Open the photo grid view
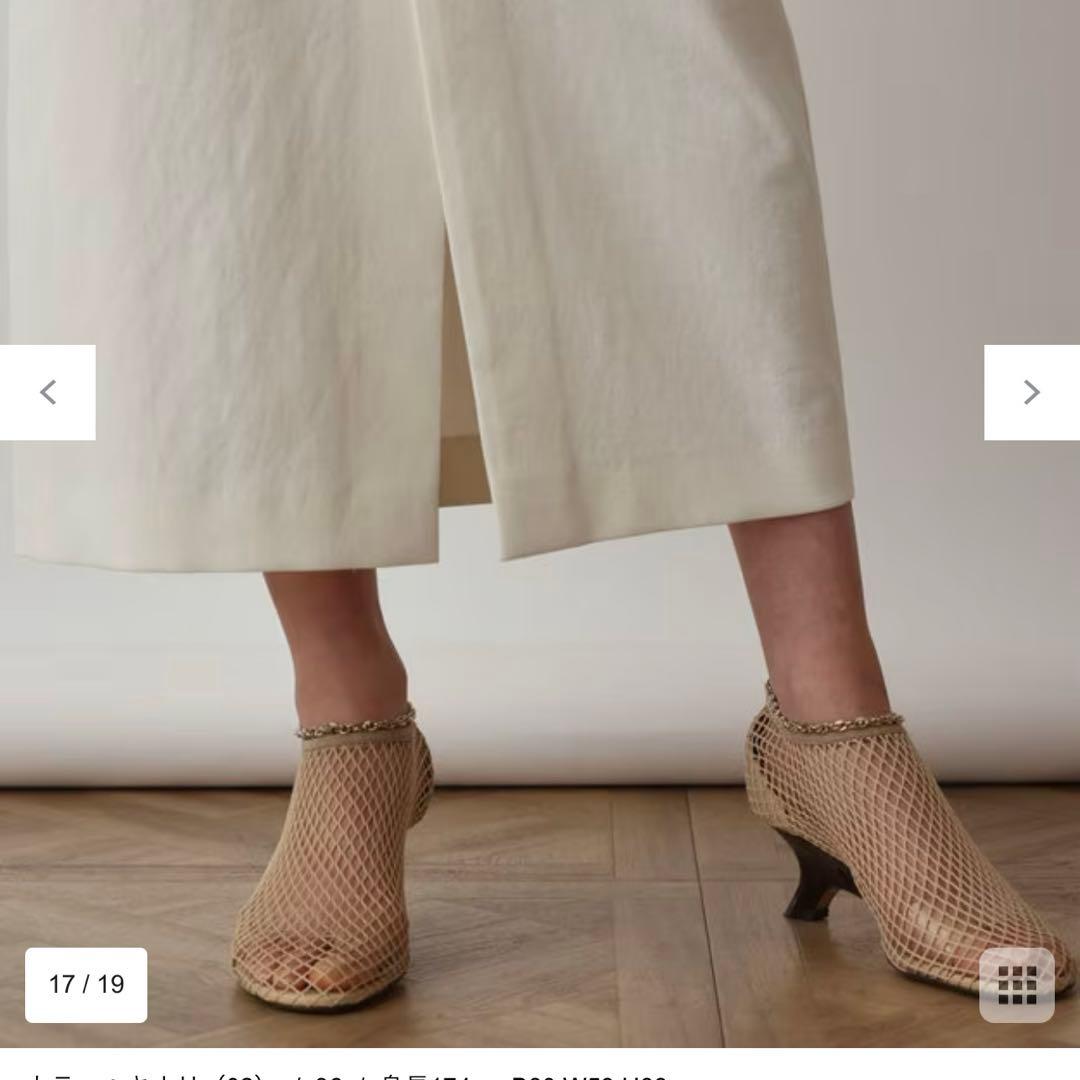Image resolution: width=1080 pixels, height=1080 pixels. (x=1016, y=985)
